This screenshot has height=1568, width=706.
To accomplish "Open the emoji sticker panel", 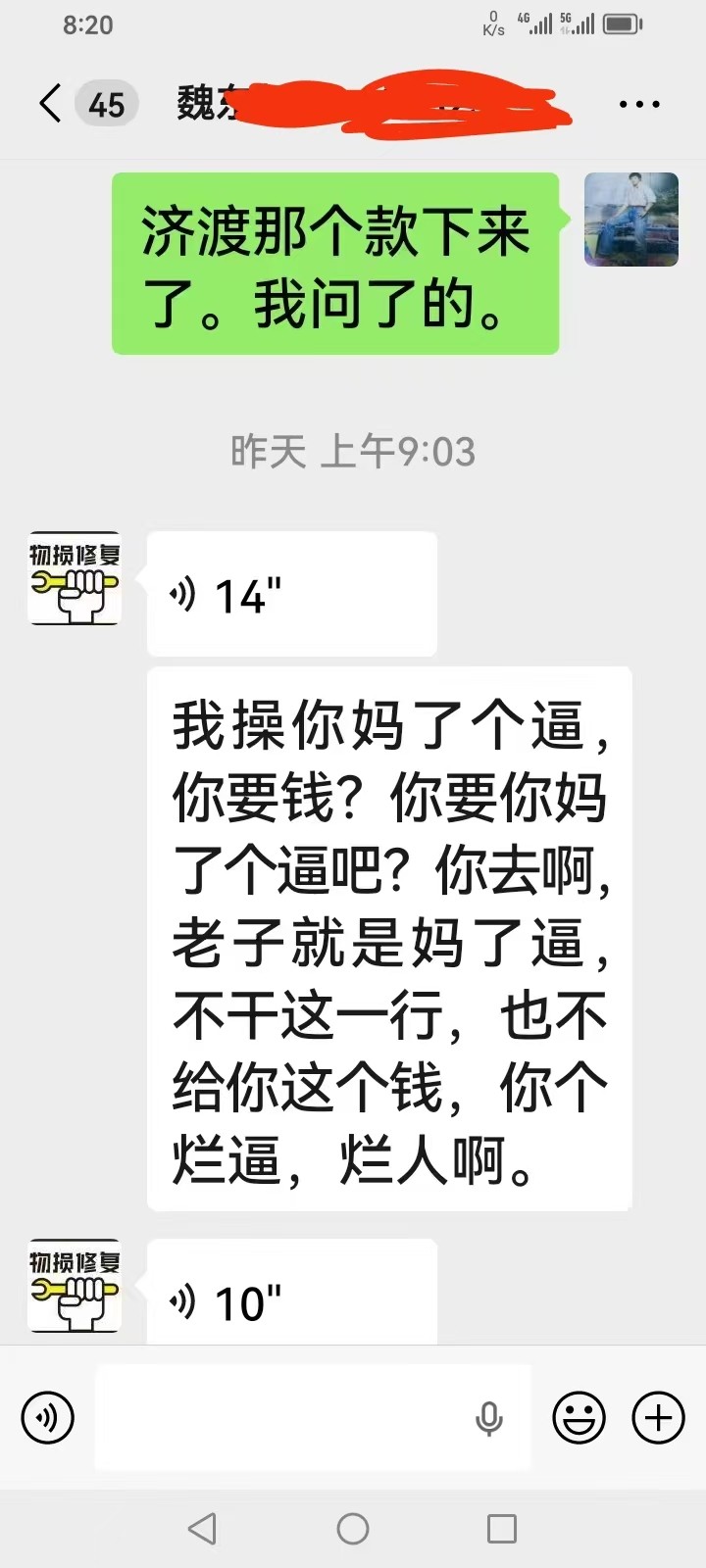I will [580, 1417].
